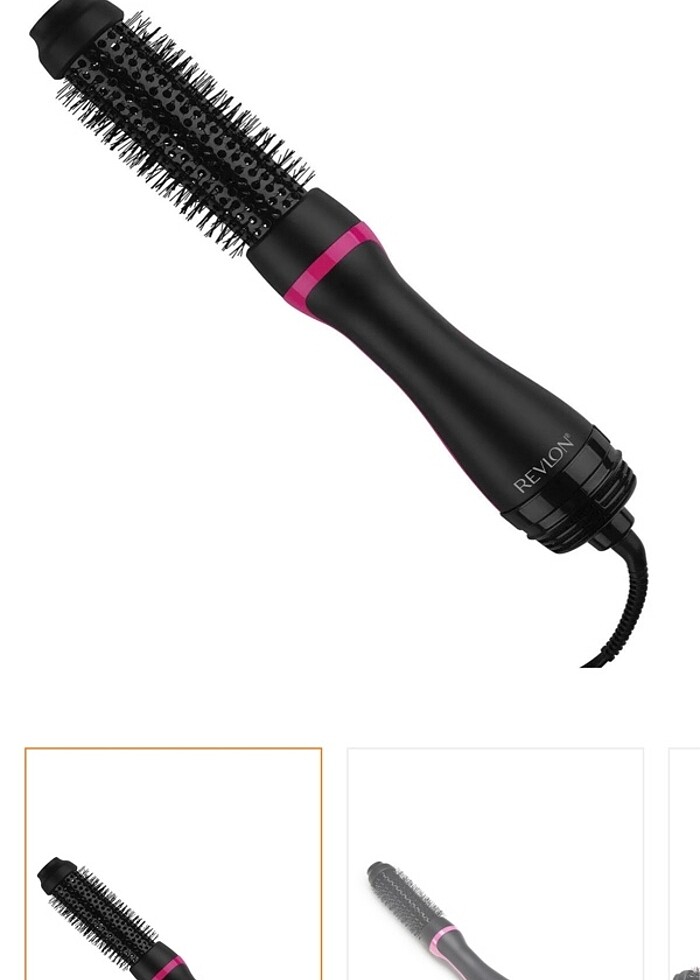Select the orange-outlined black brush thumbnail

point(173,865)
